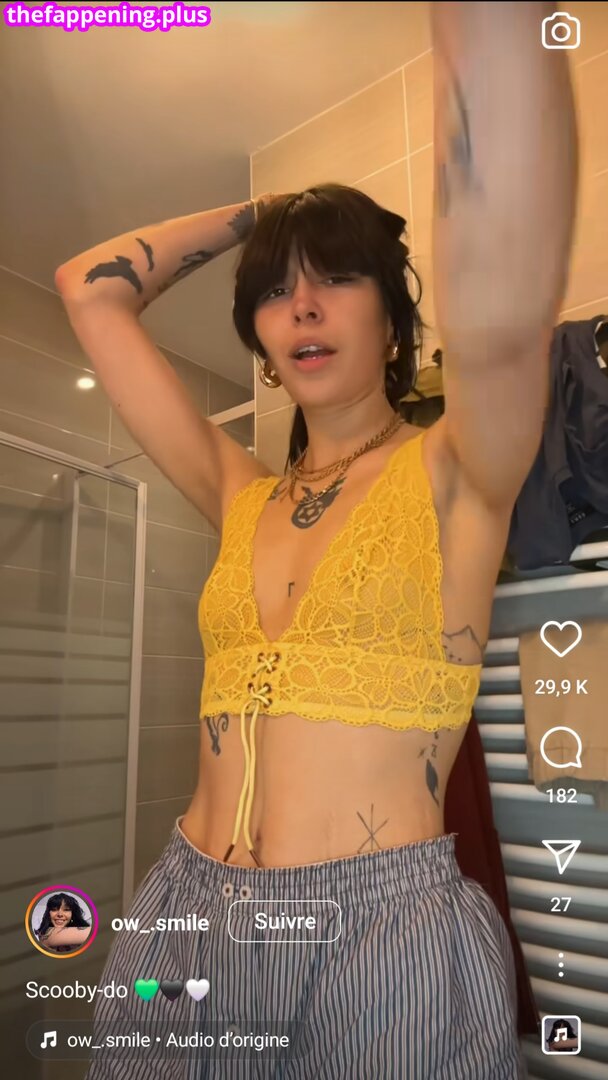Open the three-dot more options menu
This screenshot has height=1080, width=608.
(x=560, y=965)
